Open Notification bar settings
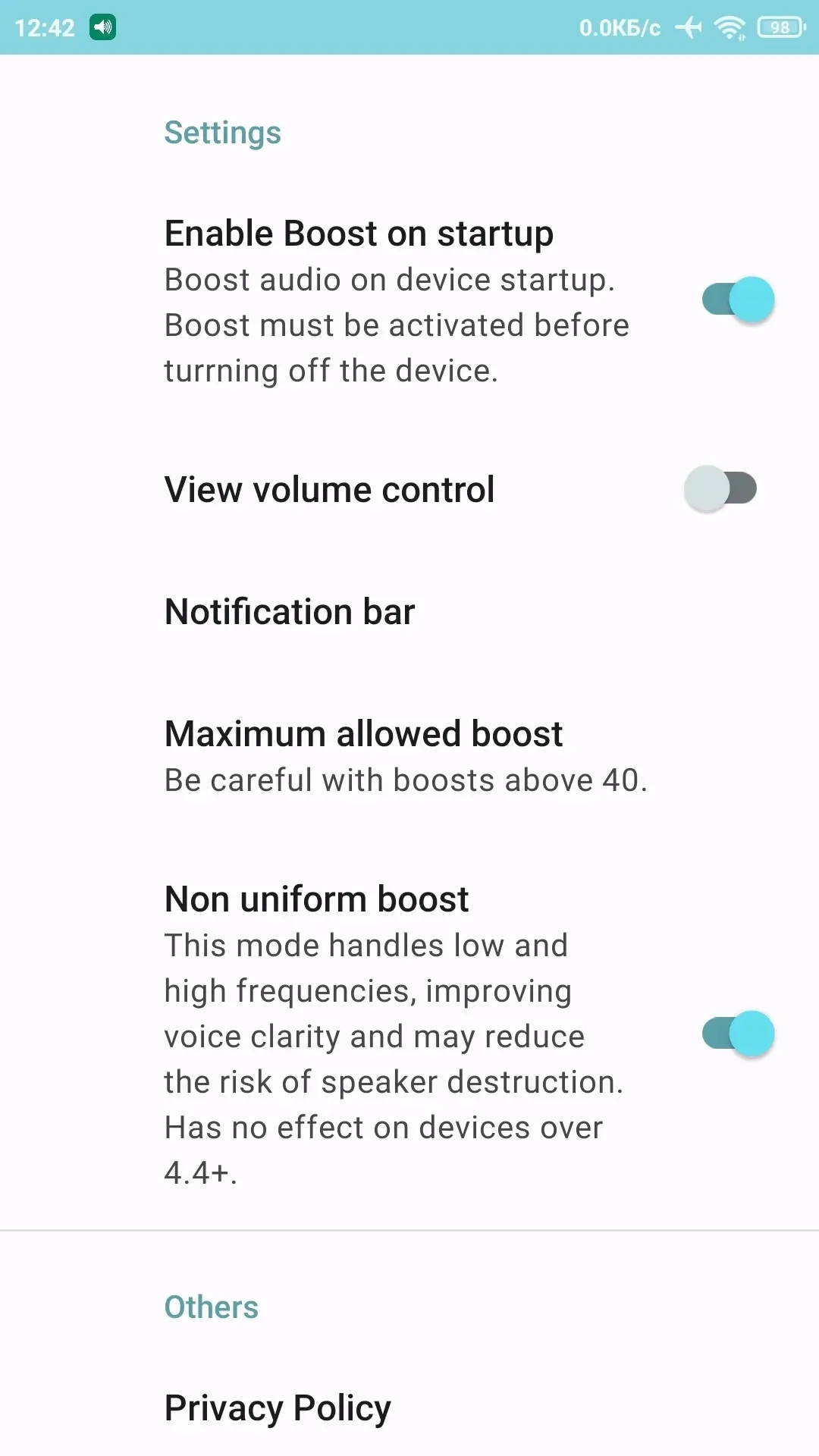This screenshot has width=819, height=1456. point(409,611)
